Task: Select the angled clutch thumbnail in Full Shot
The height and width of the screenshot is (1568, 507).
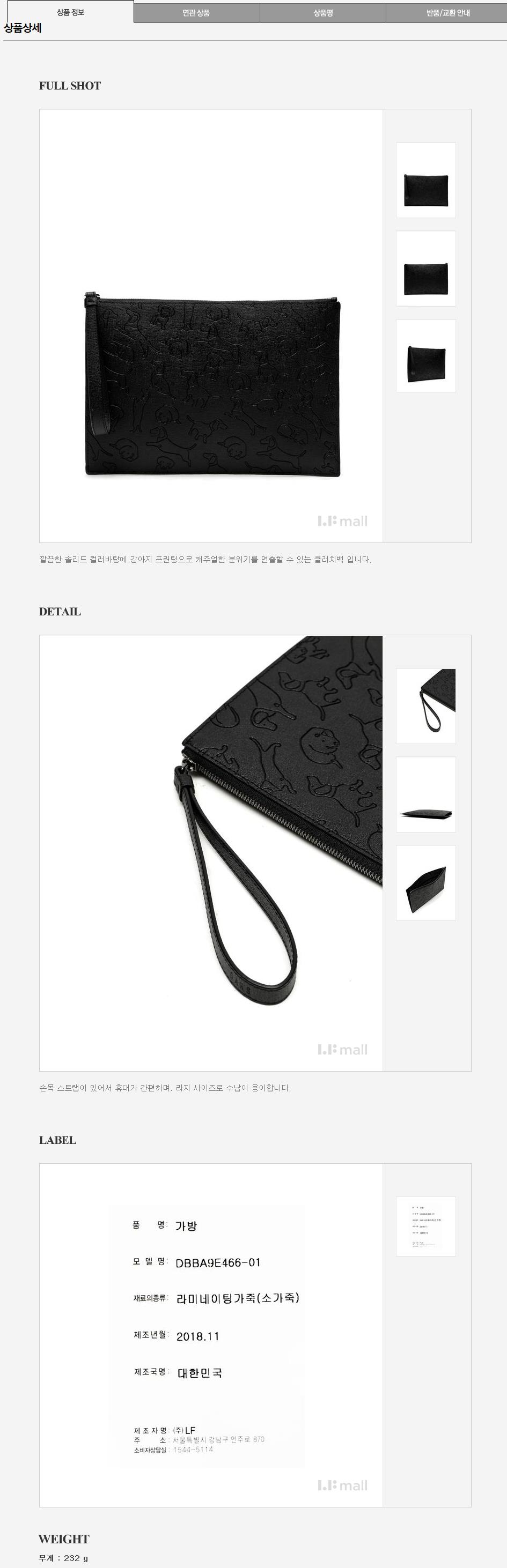Action: pyautogui.click(x=425, y=356)
